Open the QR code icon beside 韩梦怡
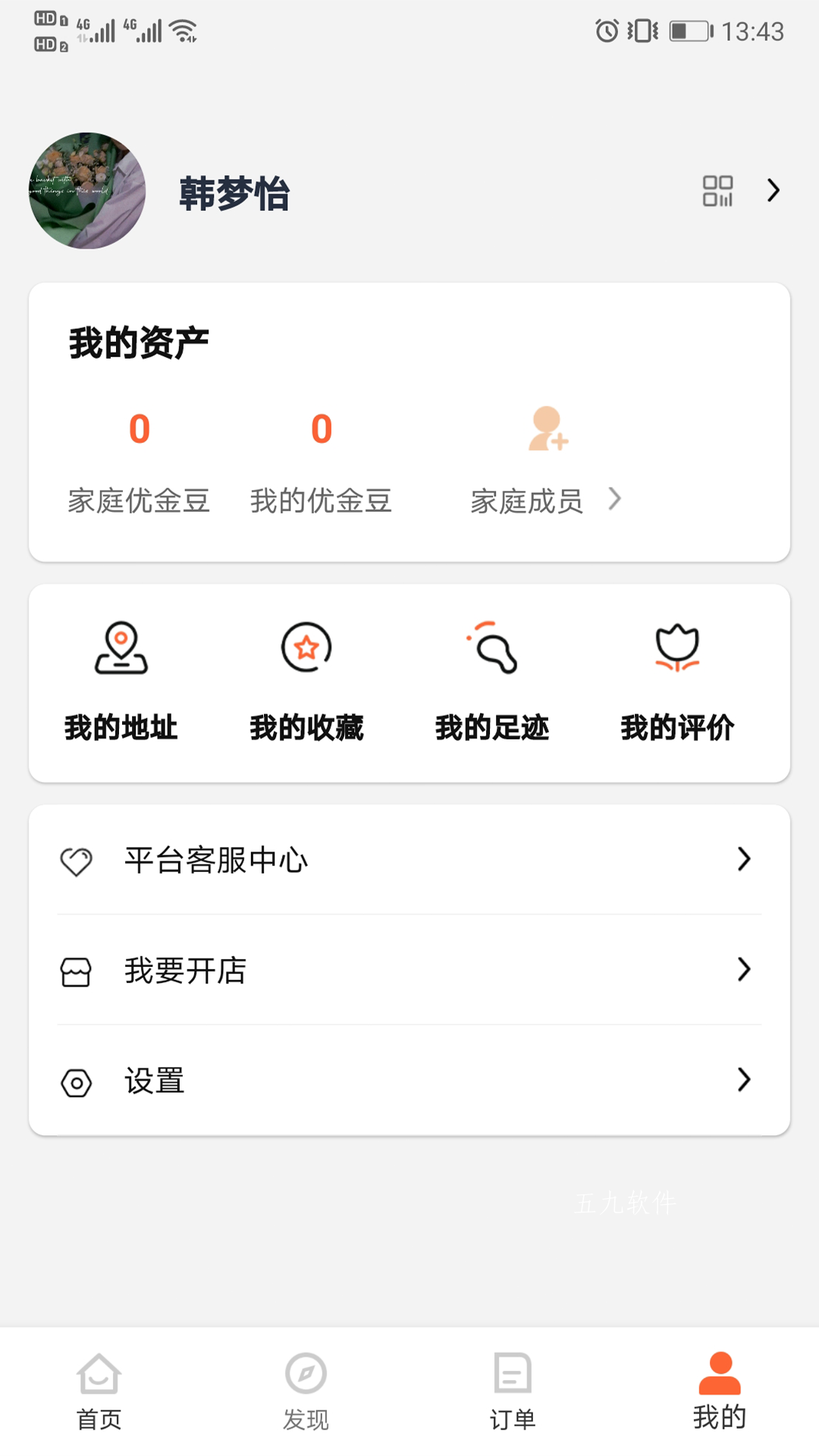This screenshot has height=1456, width=819. pyautogui.click(x=717, y=191)
